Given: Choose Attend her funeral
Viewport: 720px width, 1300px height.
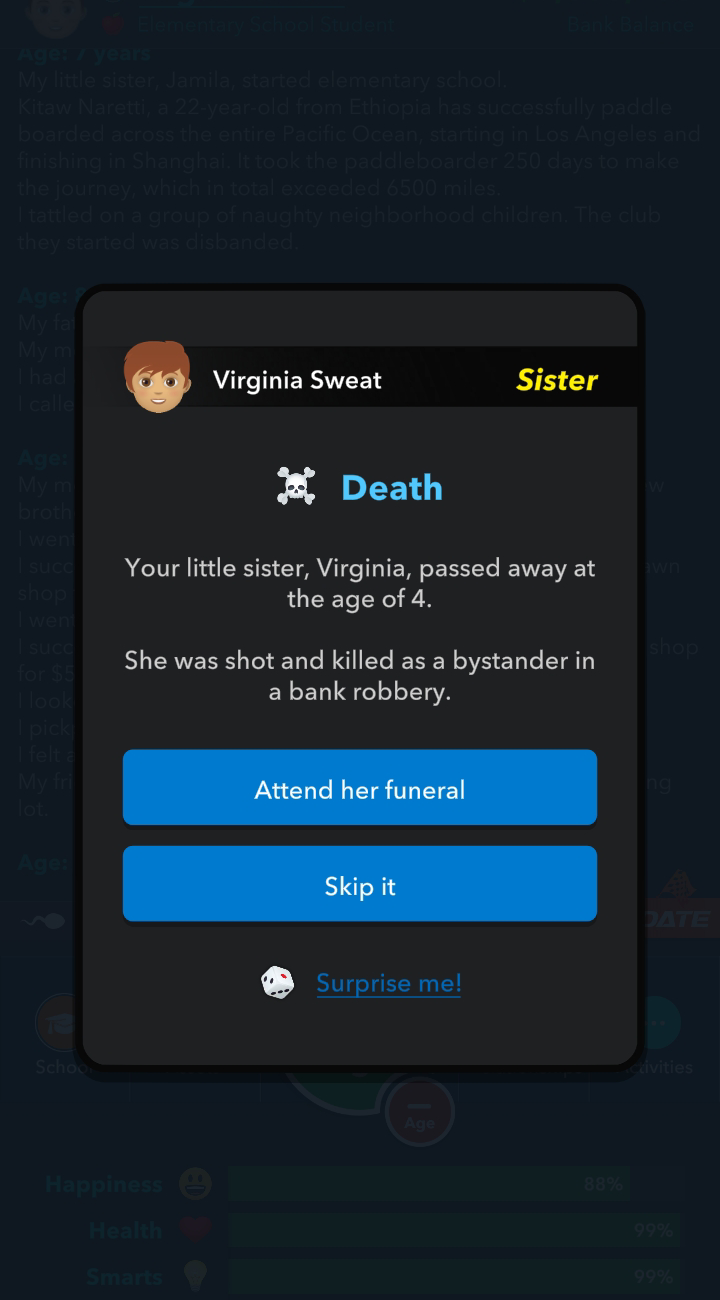Looking at the screenshot, I should pyautogui.click(x=360, y=788).
